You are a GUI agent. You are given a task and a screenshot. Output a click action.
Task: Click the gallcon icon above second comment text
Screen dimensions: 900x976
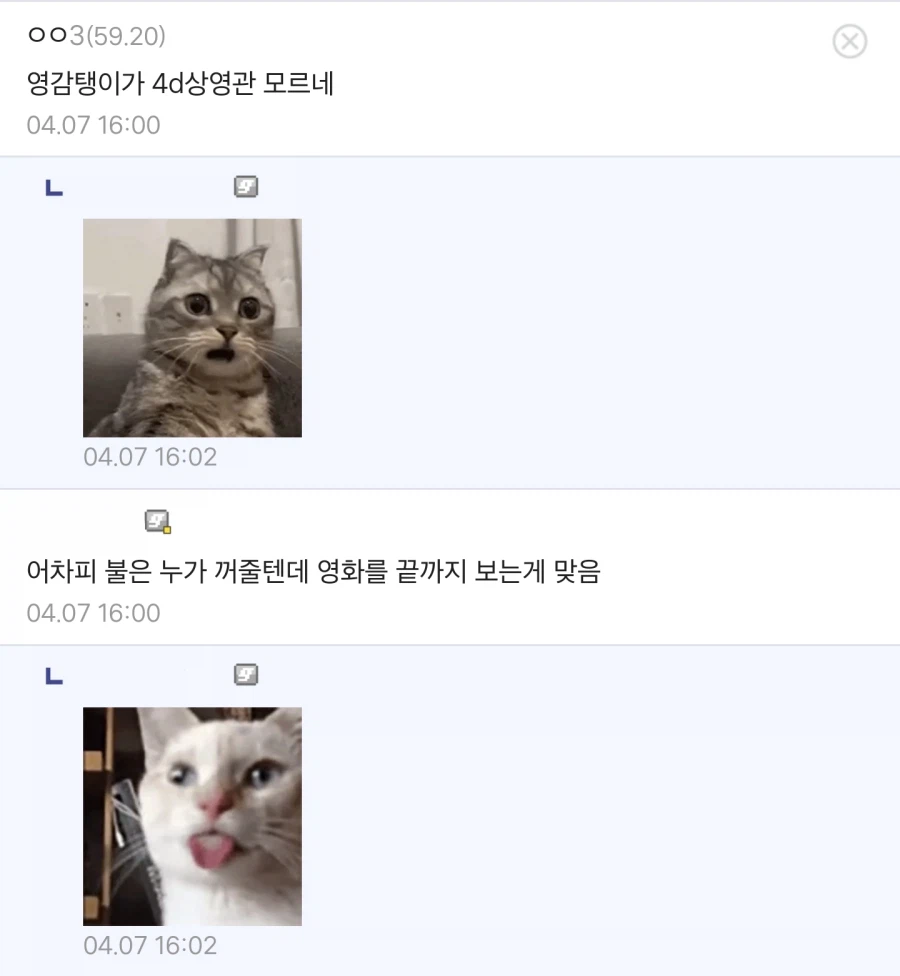click(155, 520)
